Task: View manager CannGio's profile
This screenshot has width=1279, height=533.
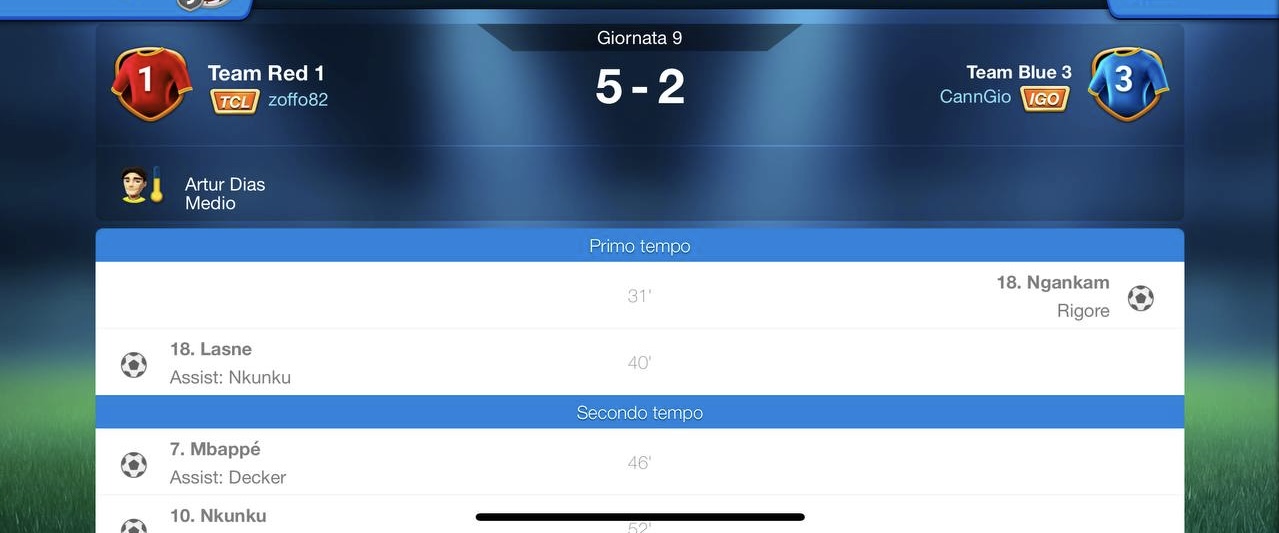Action: [975, 97]
